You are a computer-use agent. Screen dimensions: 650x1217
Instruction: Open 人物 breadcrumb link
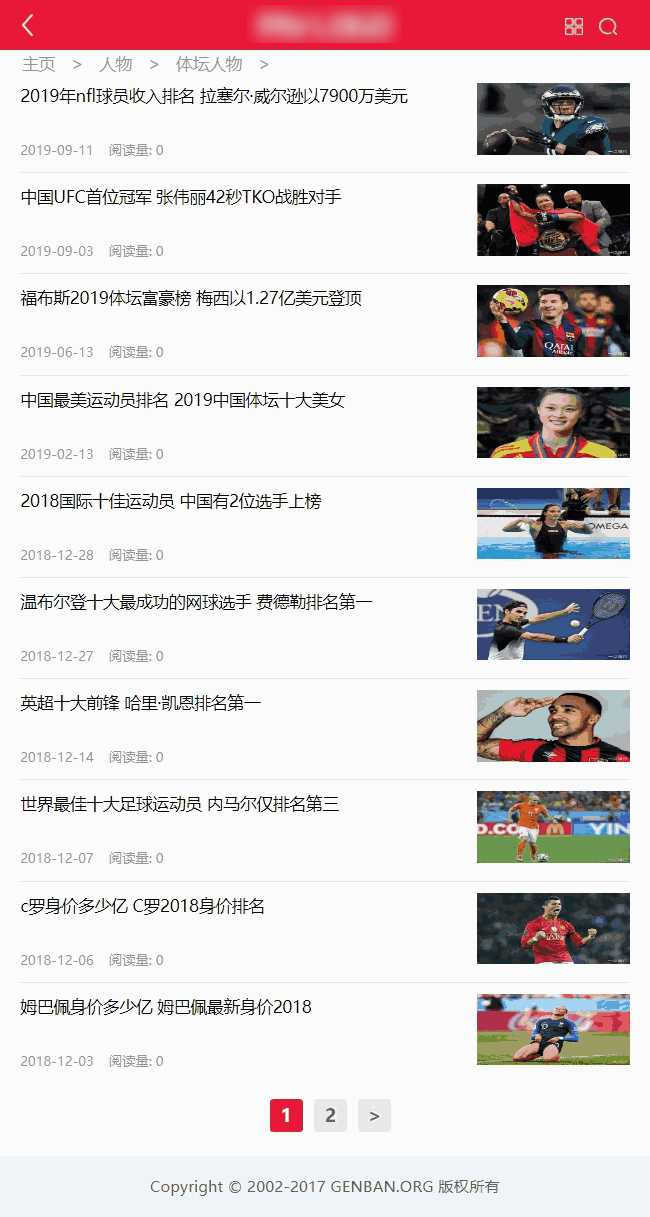[x=116, y=64]
